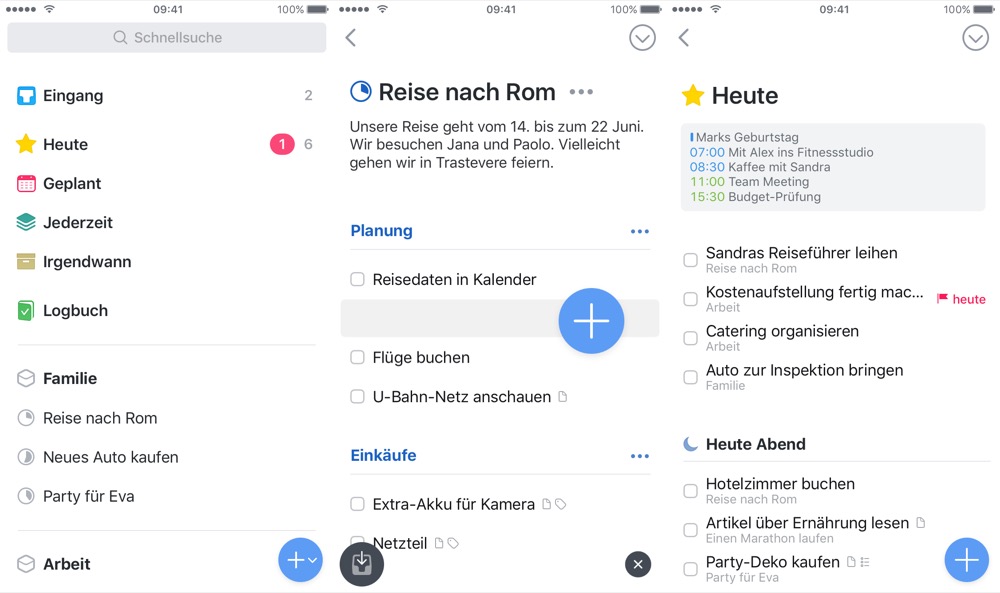Mark Flüge buchen as done

point(357,358)
